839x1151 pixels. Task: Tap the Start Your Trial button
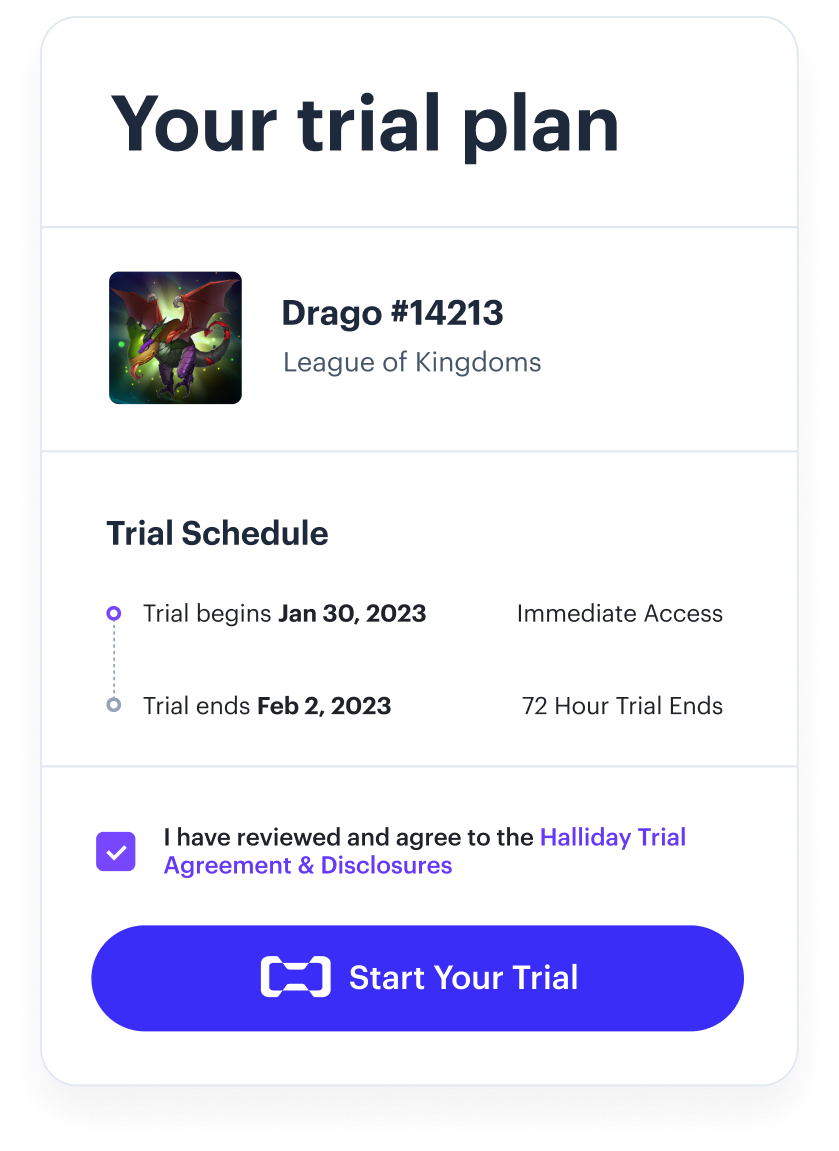418,977
